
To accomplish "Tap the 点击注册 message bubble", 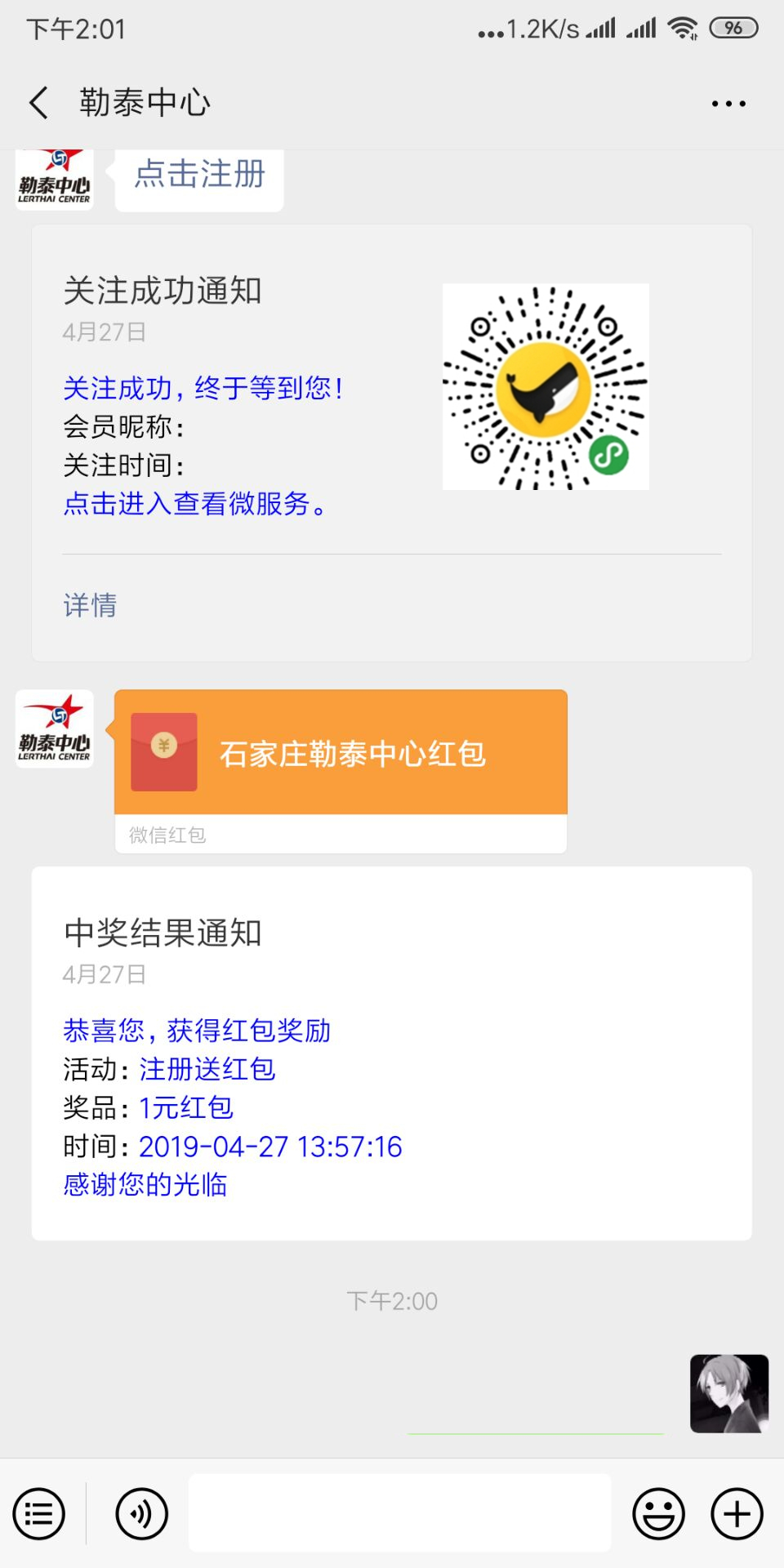I will click(199, 176).
